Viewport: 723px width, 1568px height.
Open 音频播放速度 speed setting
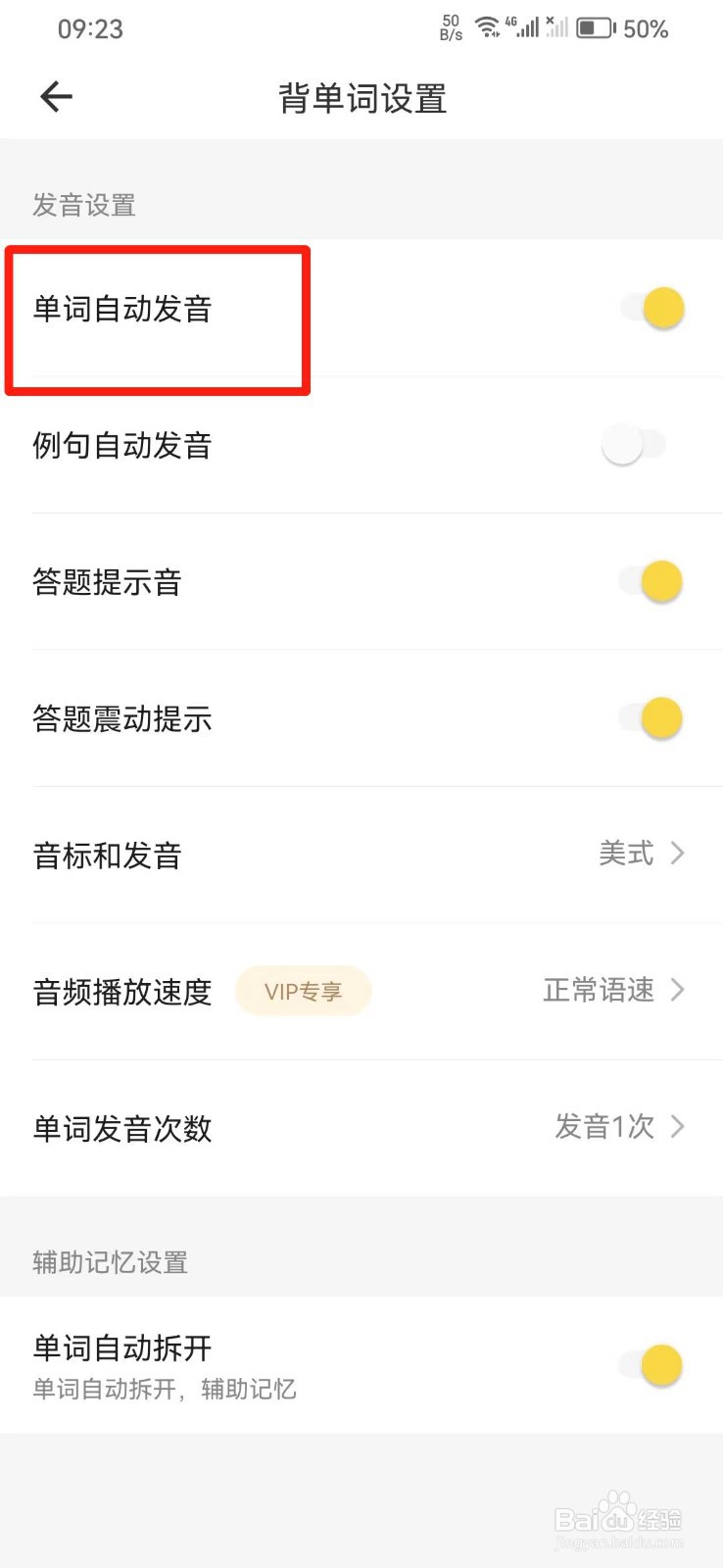(x=361, y=992)
